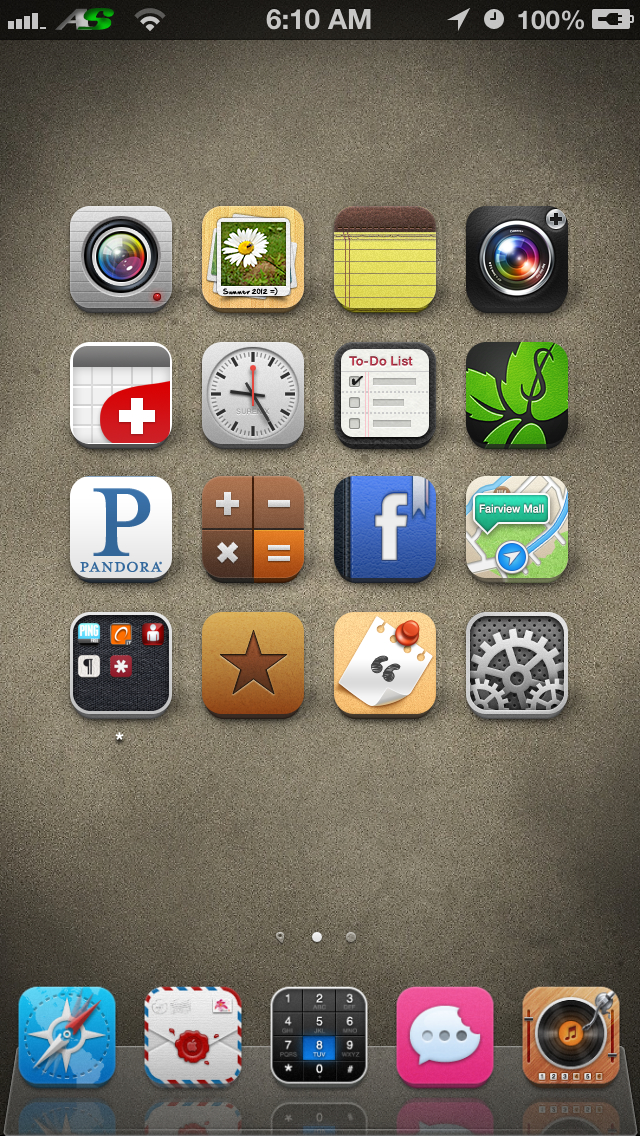Open the Settings gears app
640x1136 pixels.
click(517, 663)
